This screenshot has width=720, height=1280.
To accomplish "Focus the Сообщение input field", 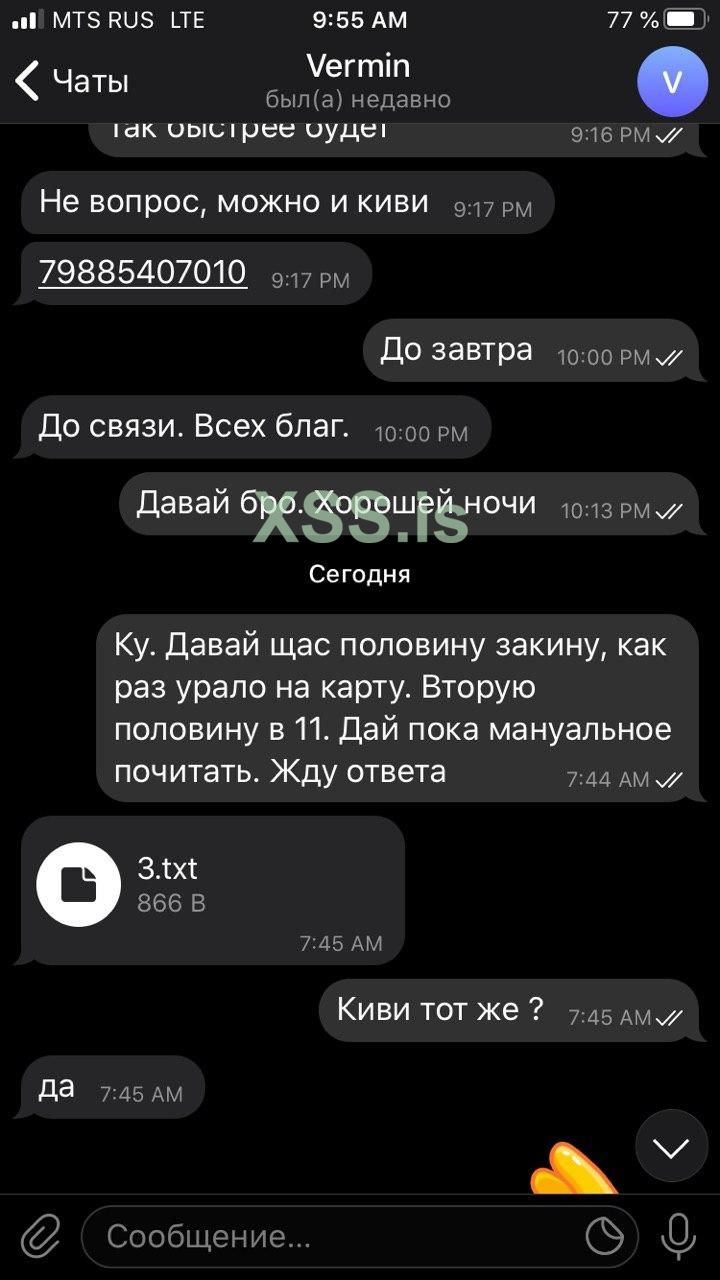I will 330,1238.
